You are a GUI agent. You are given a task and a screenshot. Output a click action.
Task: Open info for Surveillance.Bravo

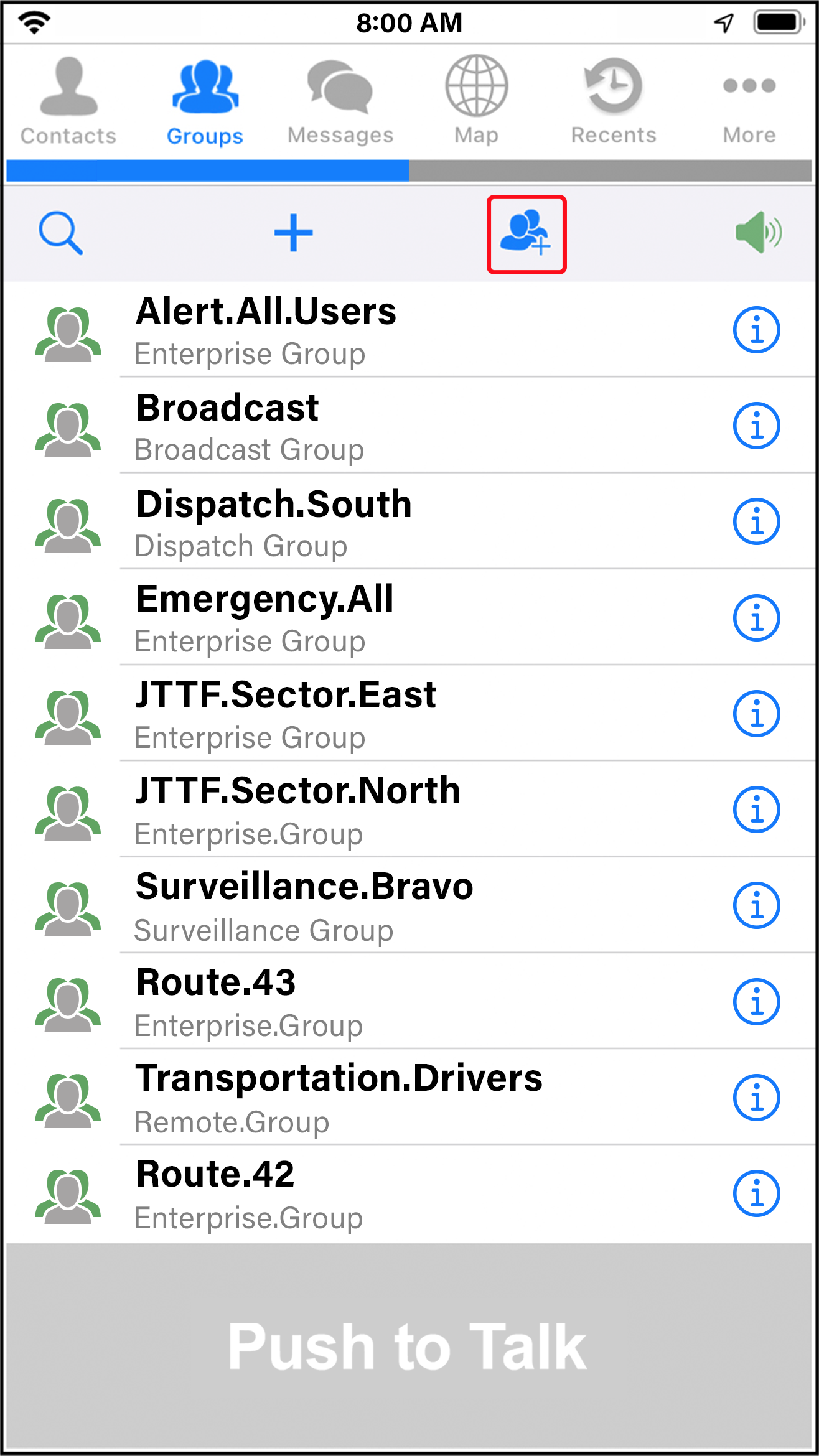(756, 906)
